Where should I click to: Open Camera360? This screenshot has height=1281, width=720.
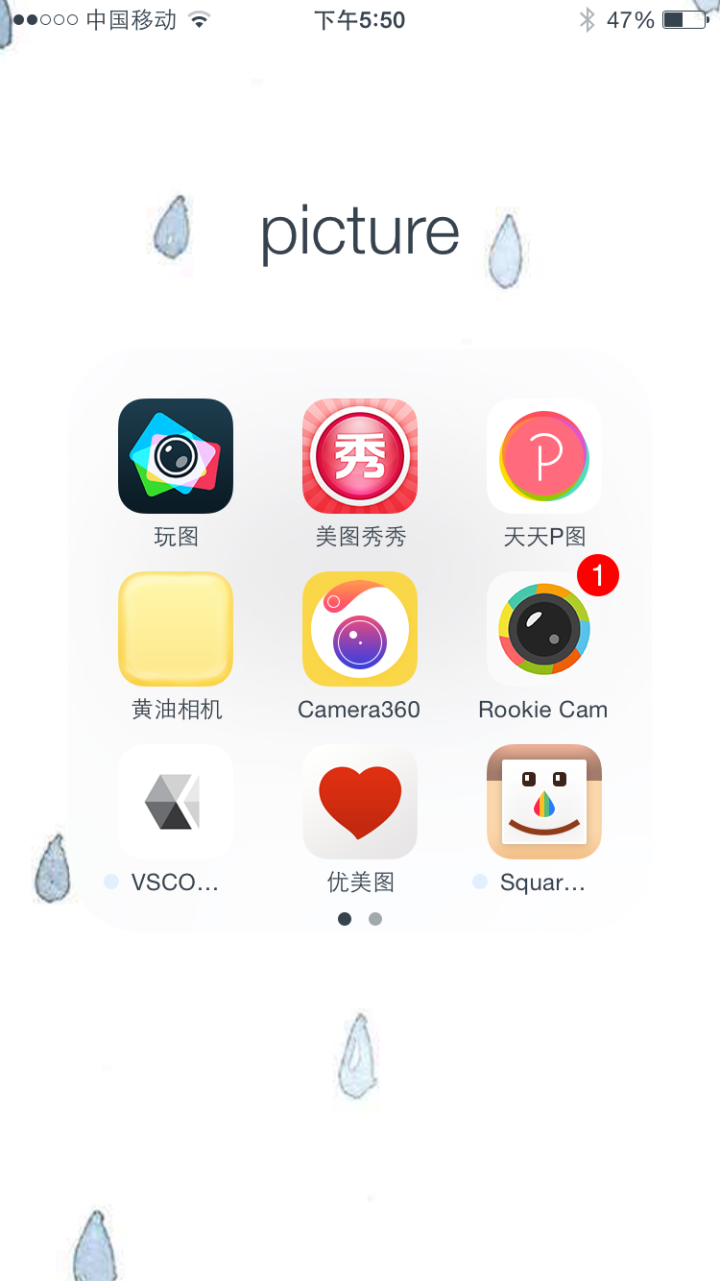point(360,629)
